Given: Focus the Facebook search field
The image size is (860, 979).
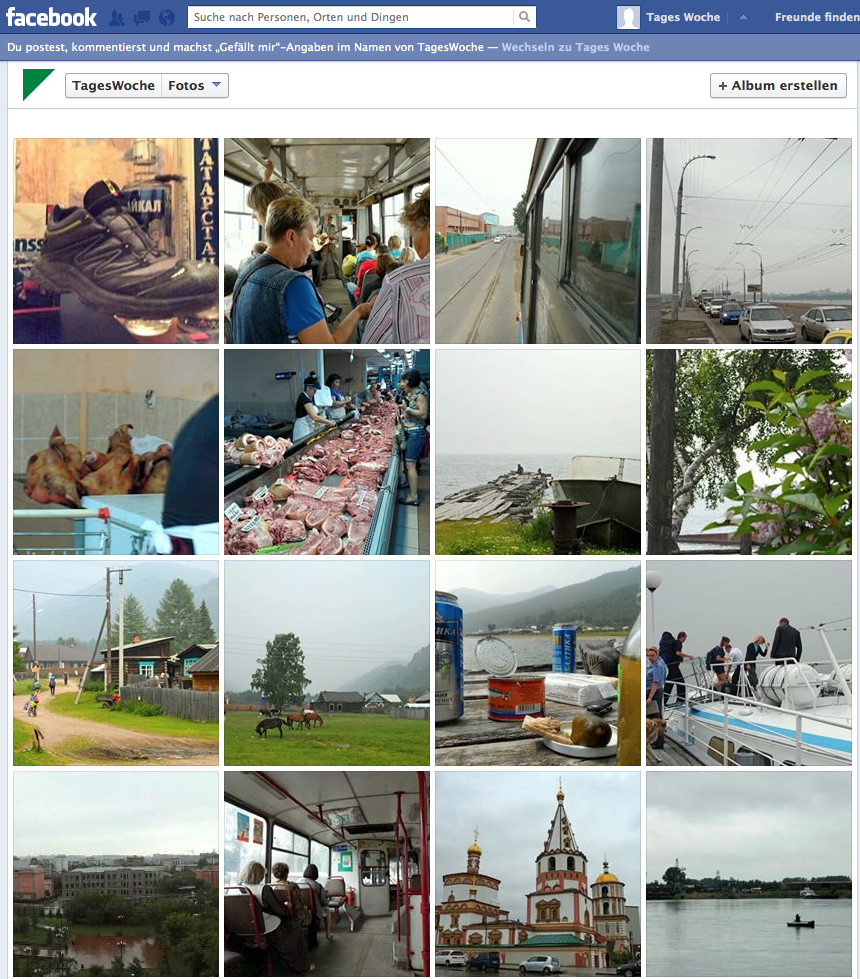Looking at the screenshot, I should click(350, 17).
